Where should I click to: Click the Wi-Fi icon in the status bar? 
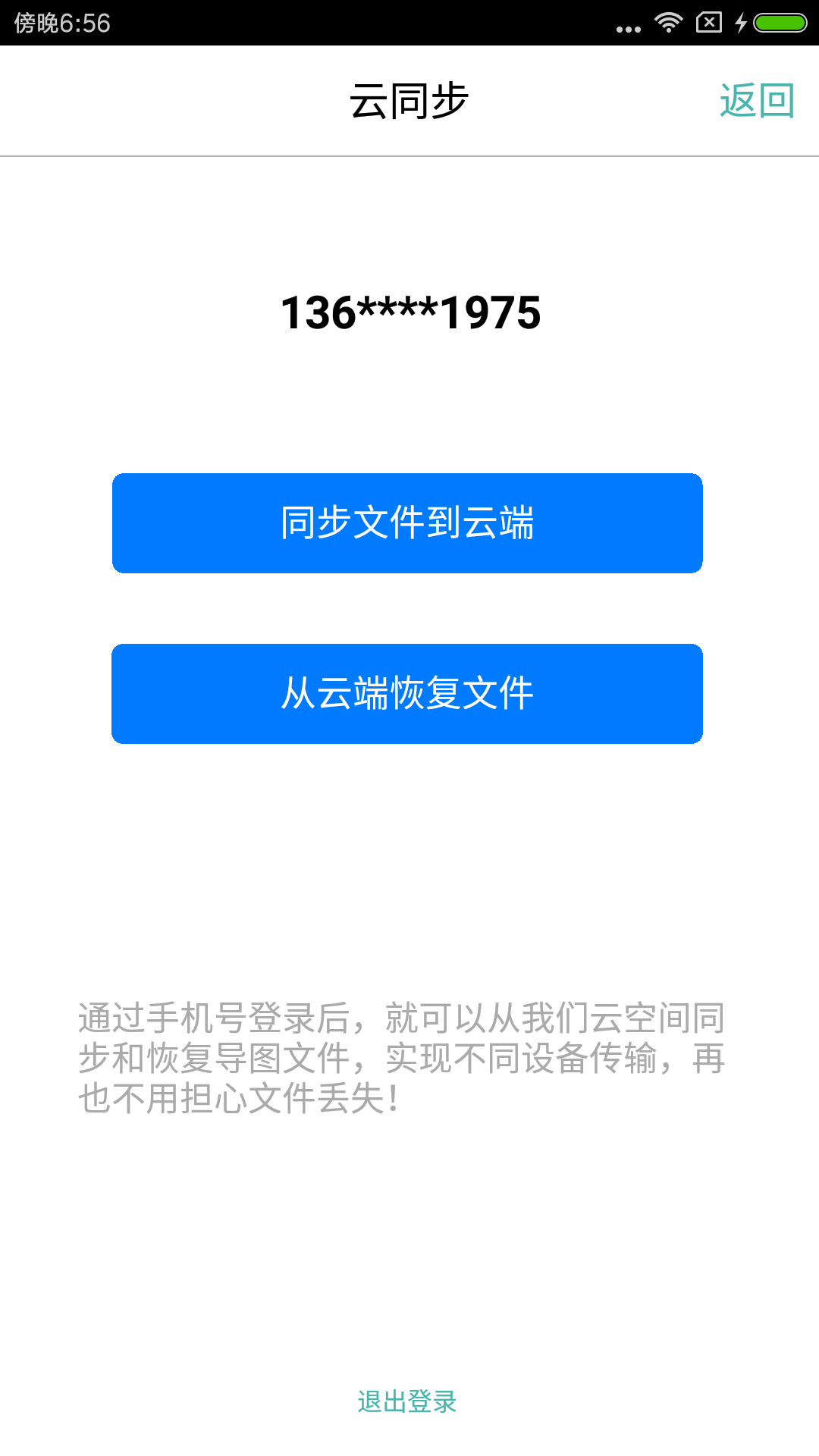[669, 21]
